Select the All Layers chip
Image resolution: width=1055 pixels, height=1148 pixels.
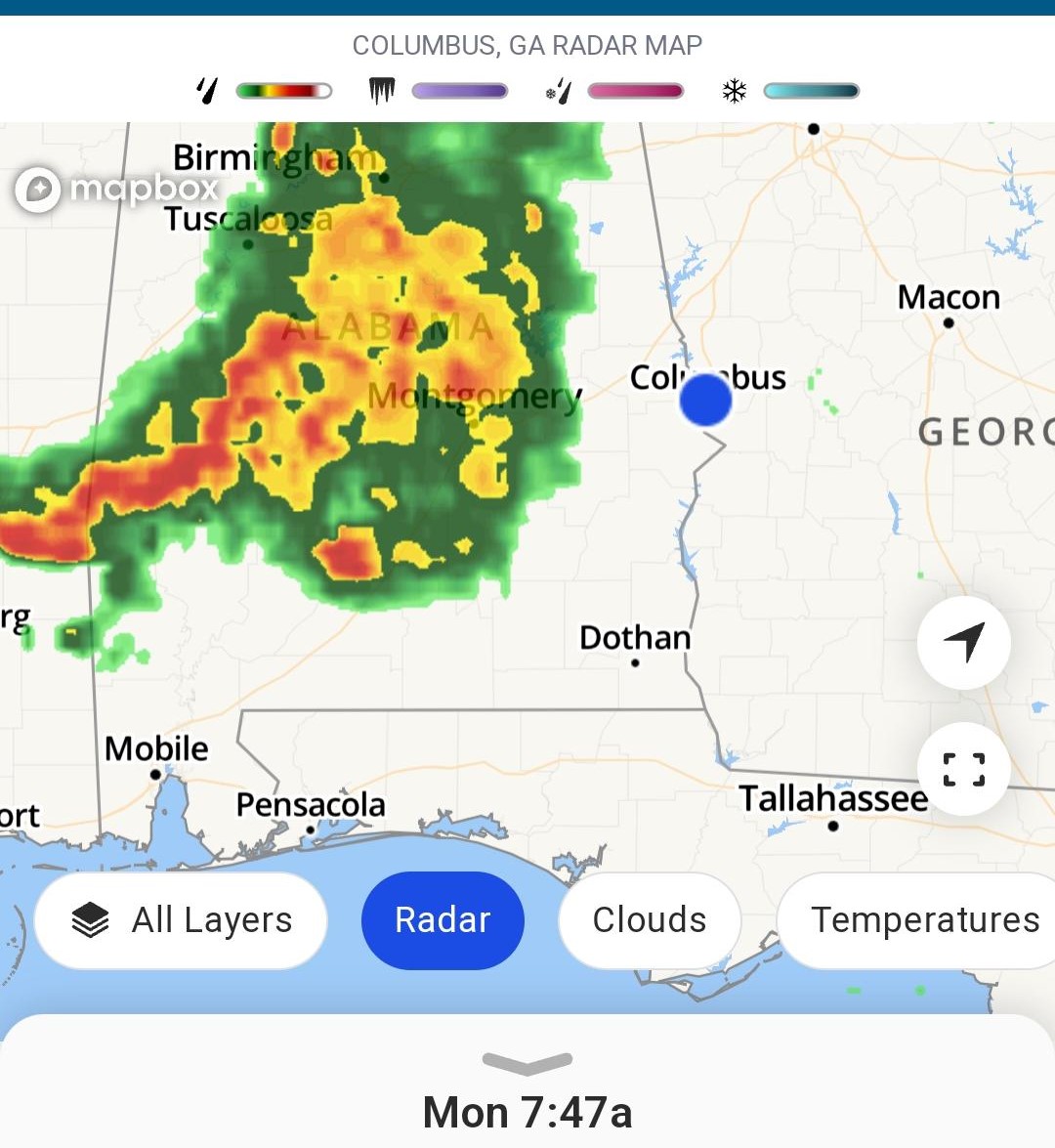point(182,920)
